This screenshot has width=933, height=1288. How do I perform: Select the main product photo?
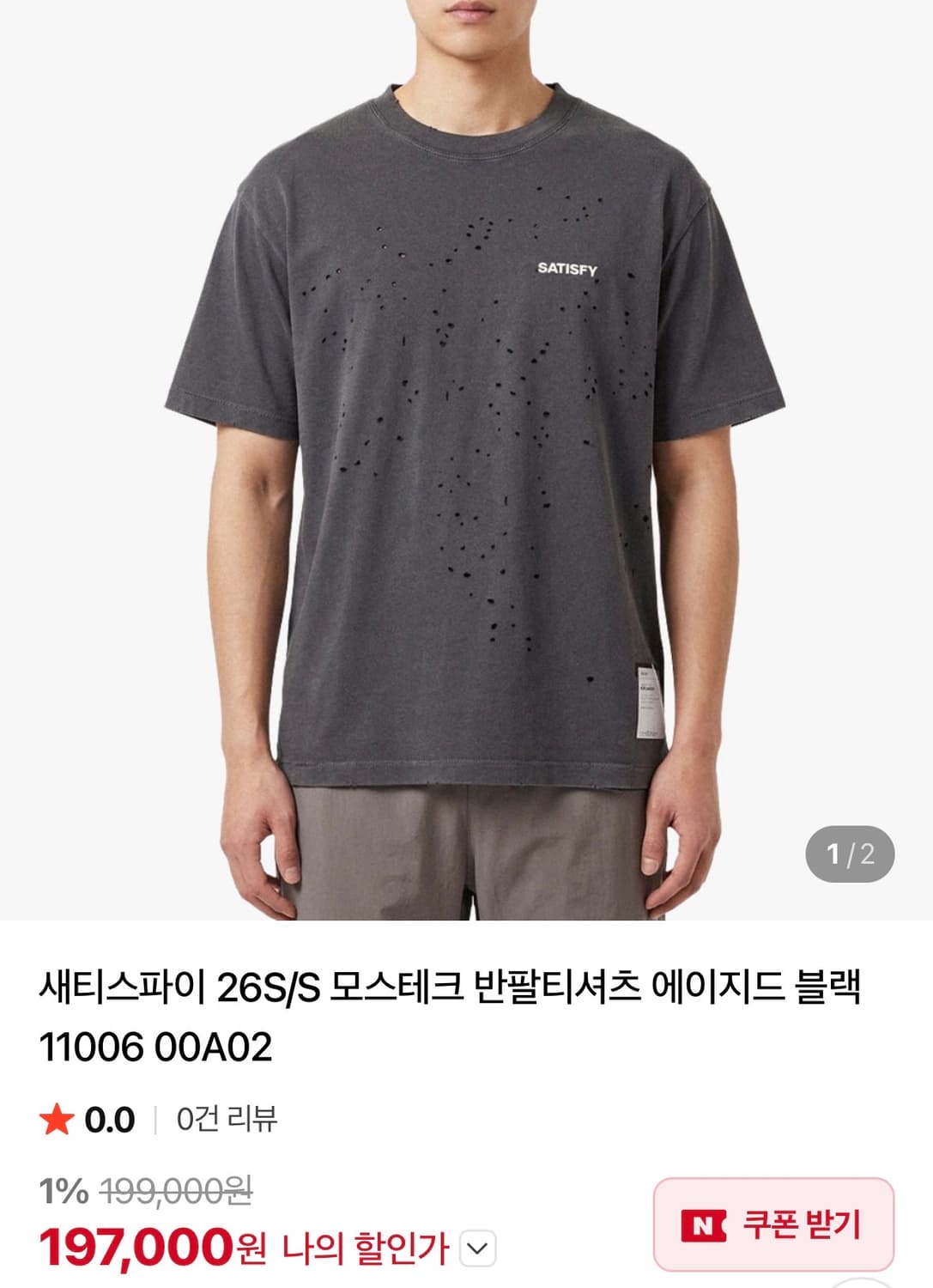point(468,464)
